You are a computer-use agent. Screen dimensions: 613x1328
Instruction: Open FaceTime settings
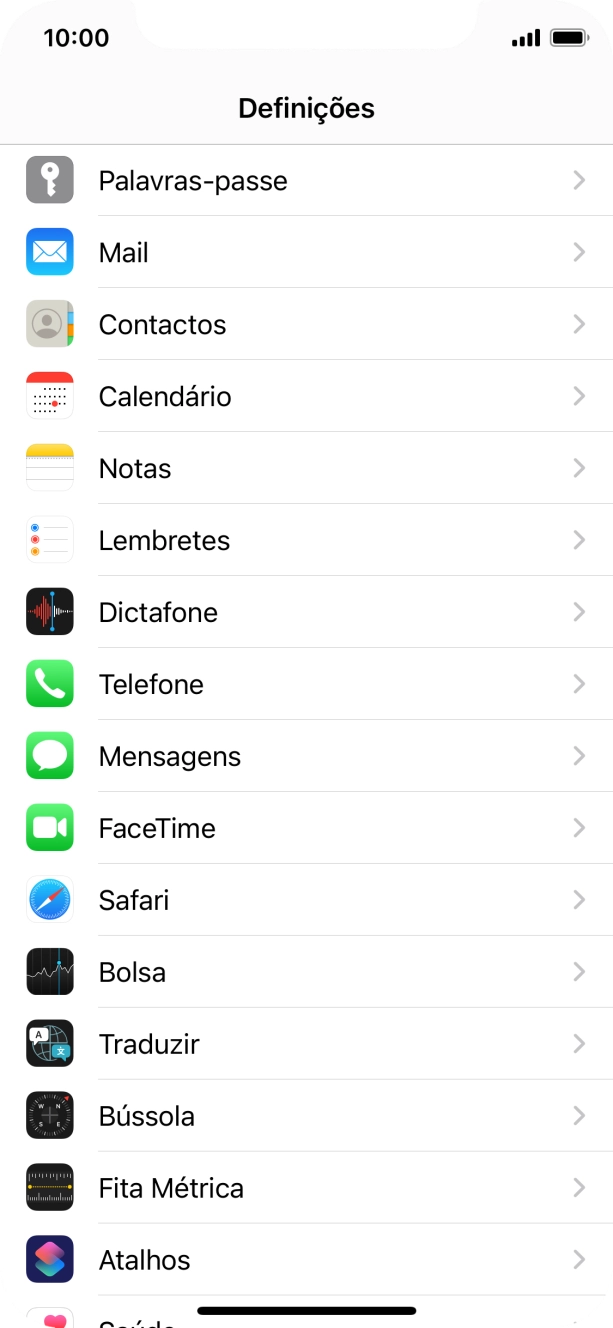pos(306,829)
